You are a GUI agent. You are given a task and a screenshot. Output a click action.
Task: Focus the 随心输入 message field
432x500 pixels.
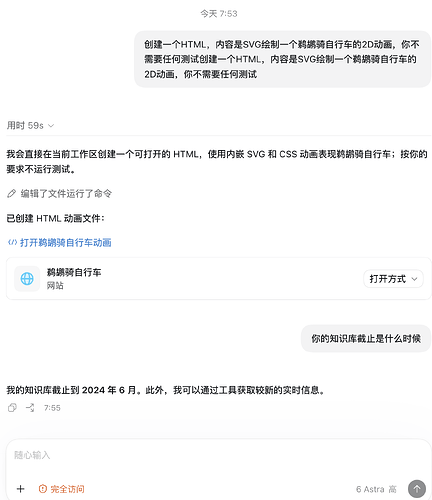coord(219,455)
